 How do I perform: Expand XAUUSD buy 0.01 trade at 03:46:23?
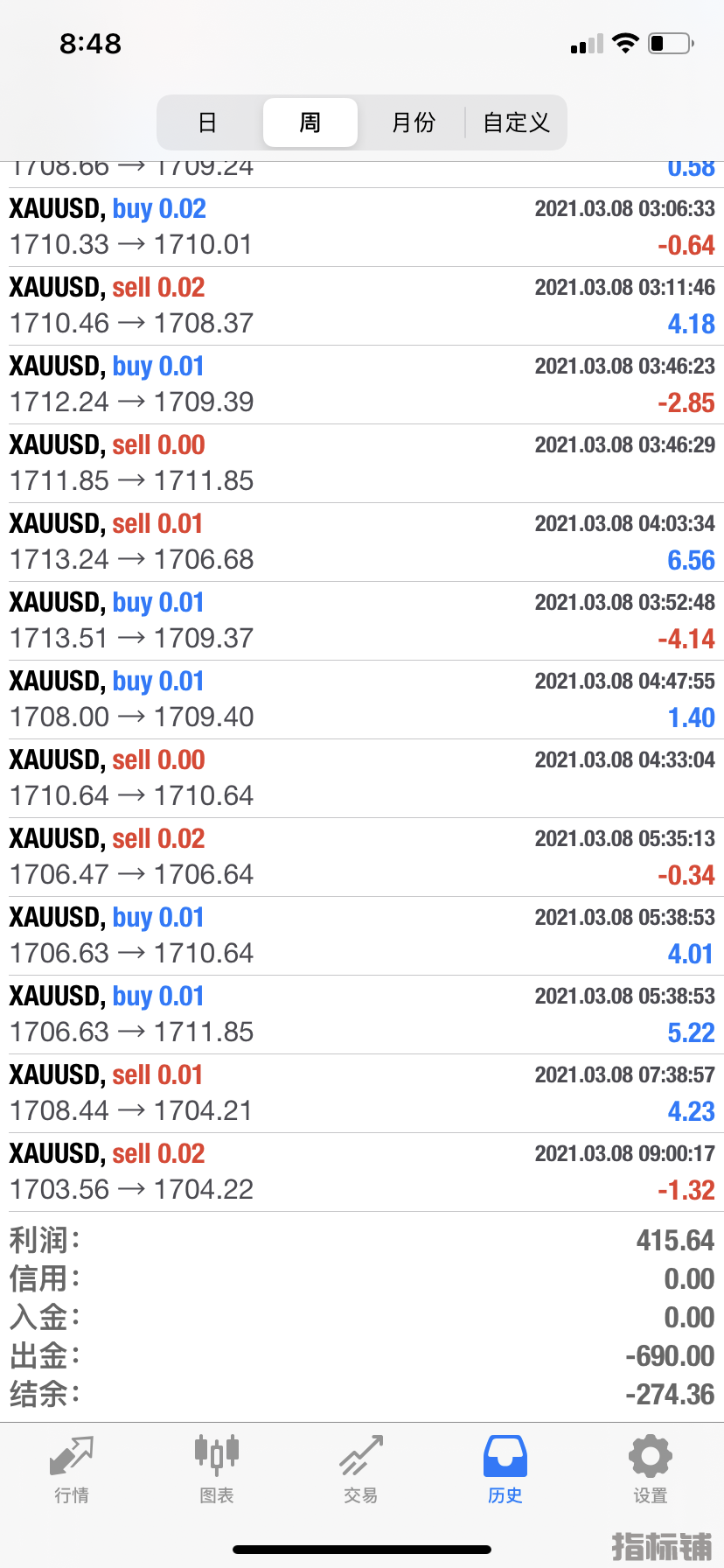pos(362,385)
